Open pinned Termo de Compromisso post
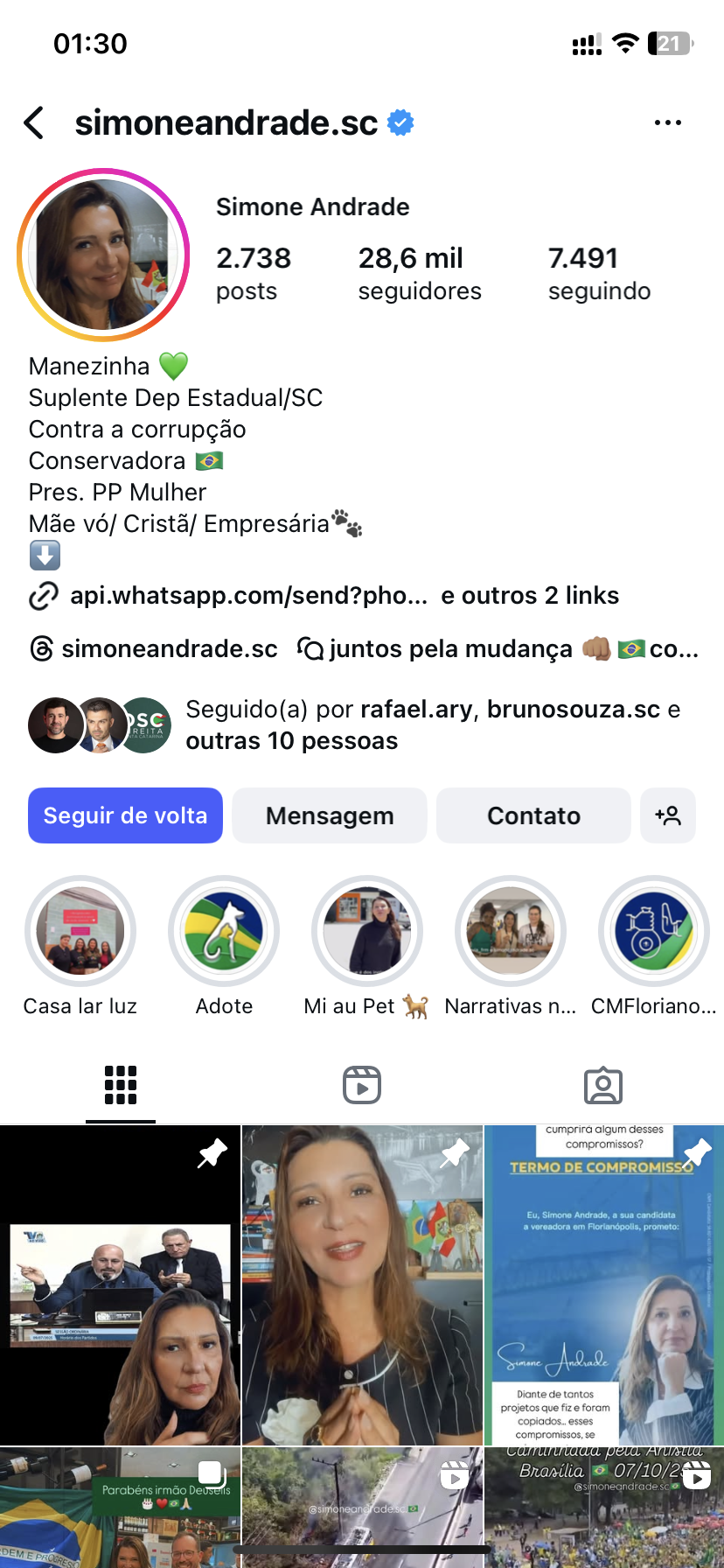The height and width of the screenshot is (1568, 724). point(604,1284)
